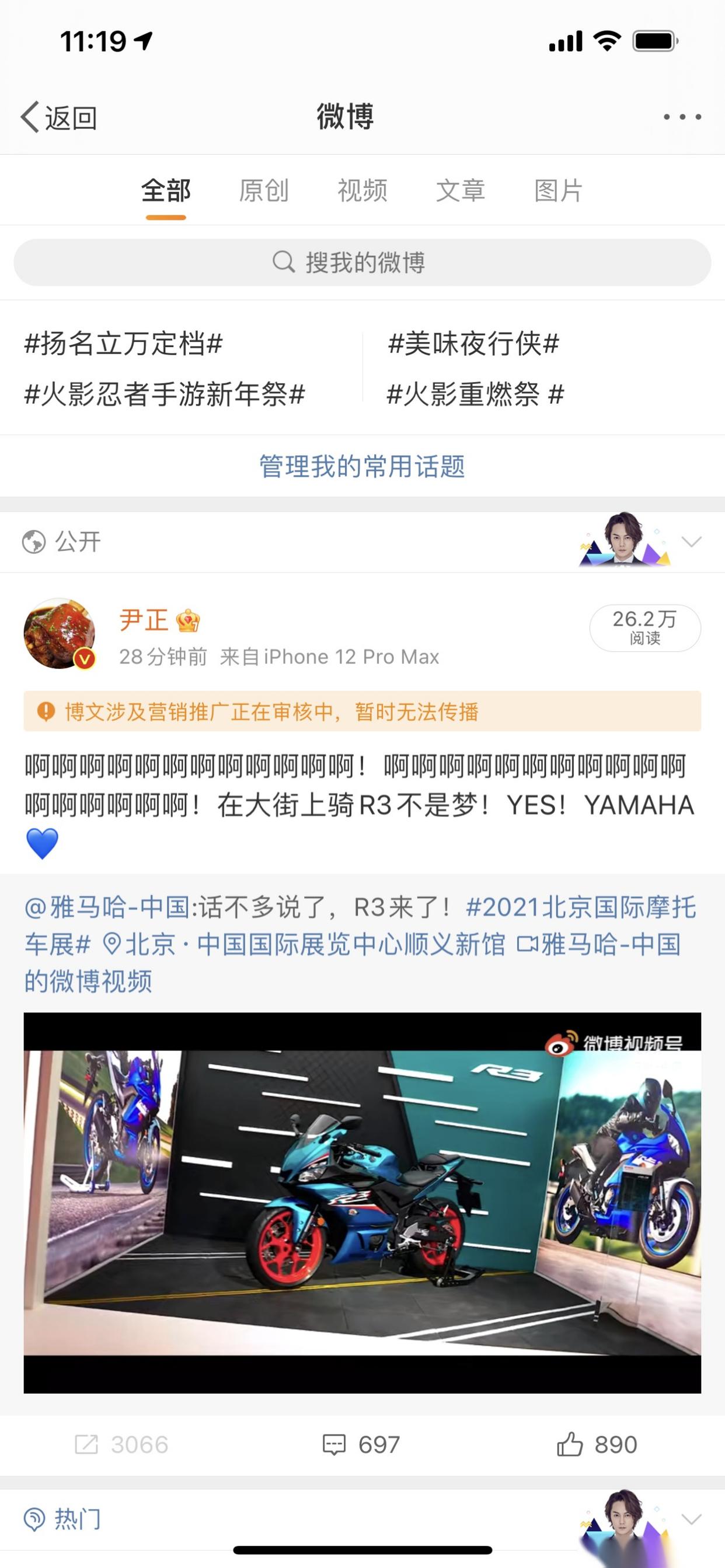Viewport: 725px width, 1568px height.
Task: Open topic #美味夜行侠#
Action: (x=473, y=343)
